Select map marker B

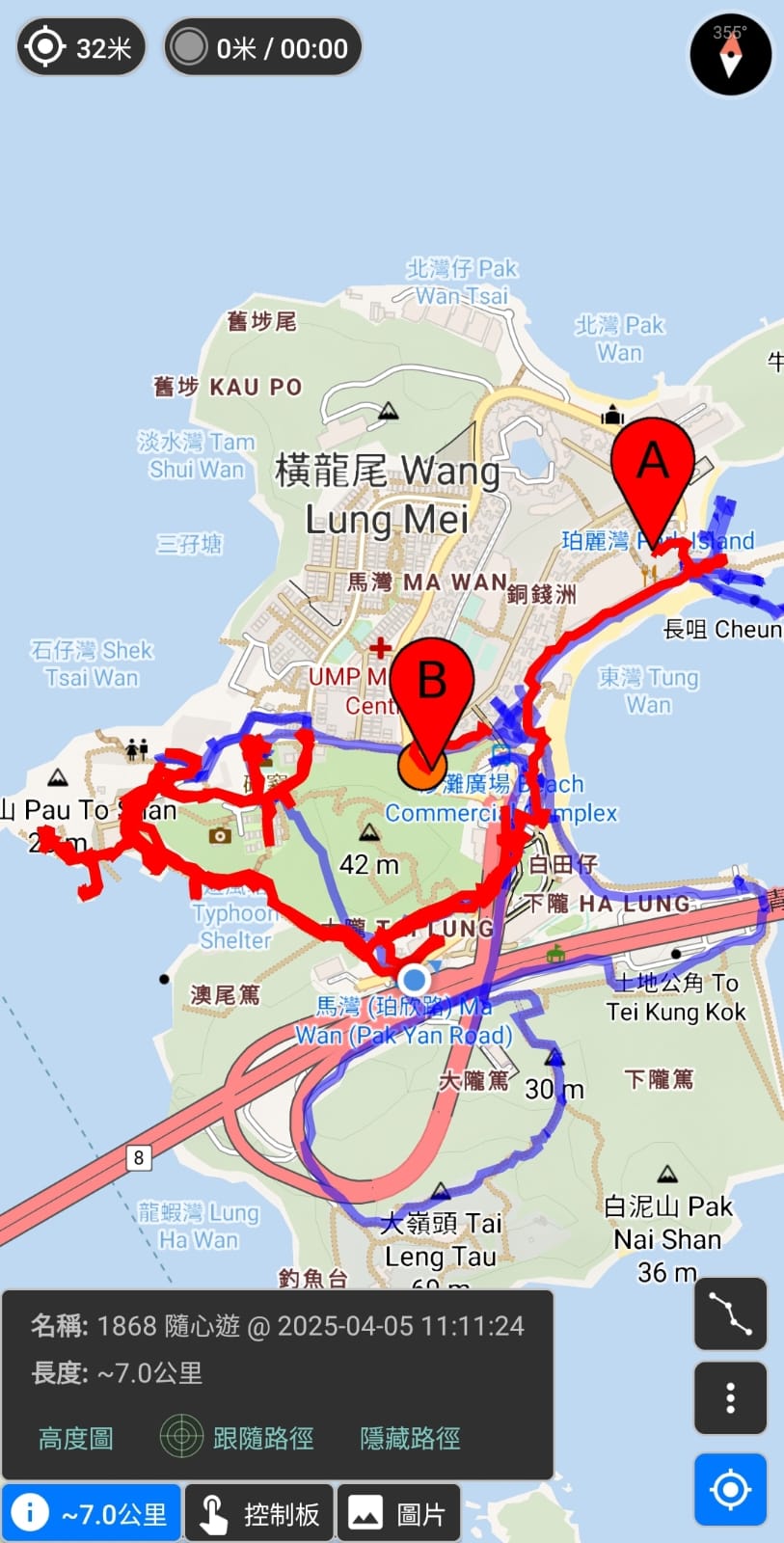tap(431, 687)
